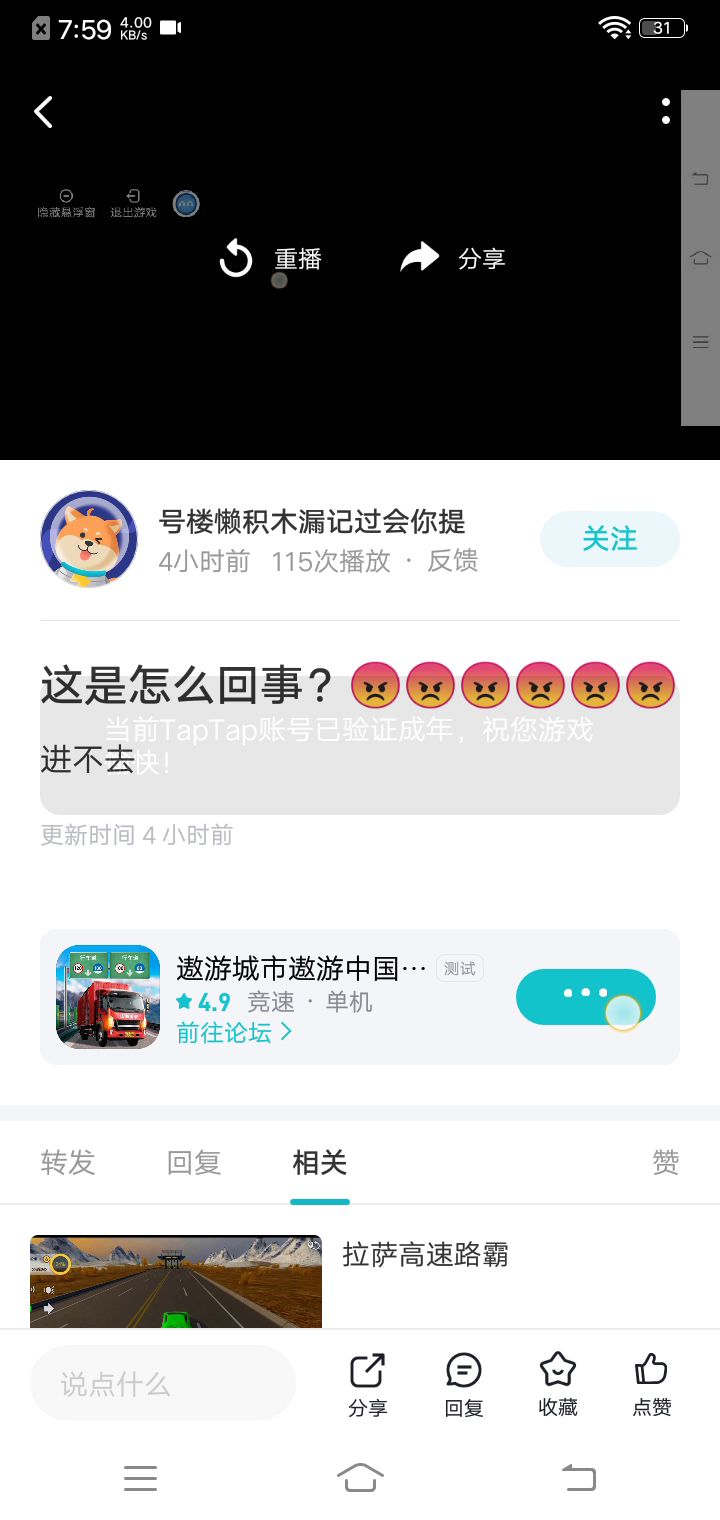Screen dimensions: 720x1520
Task: Save the post with the 收藏 star
Action: [558, 1384]
